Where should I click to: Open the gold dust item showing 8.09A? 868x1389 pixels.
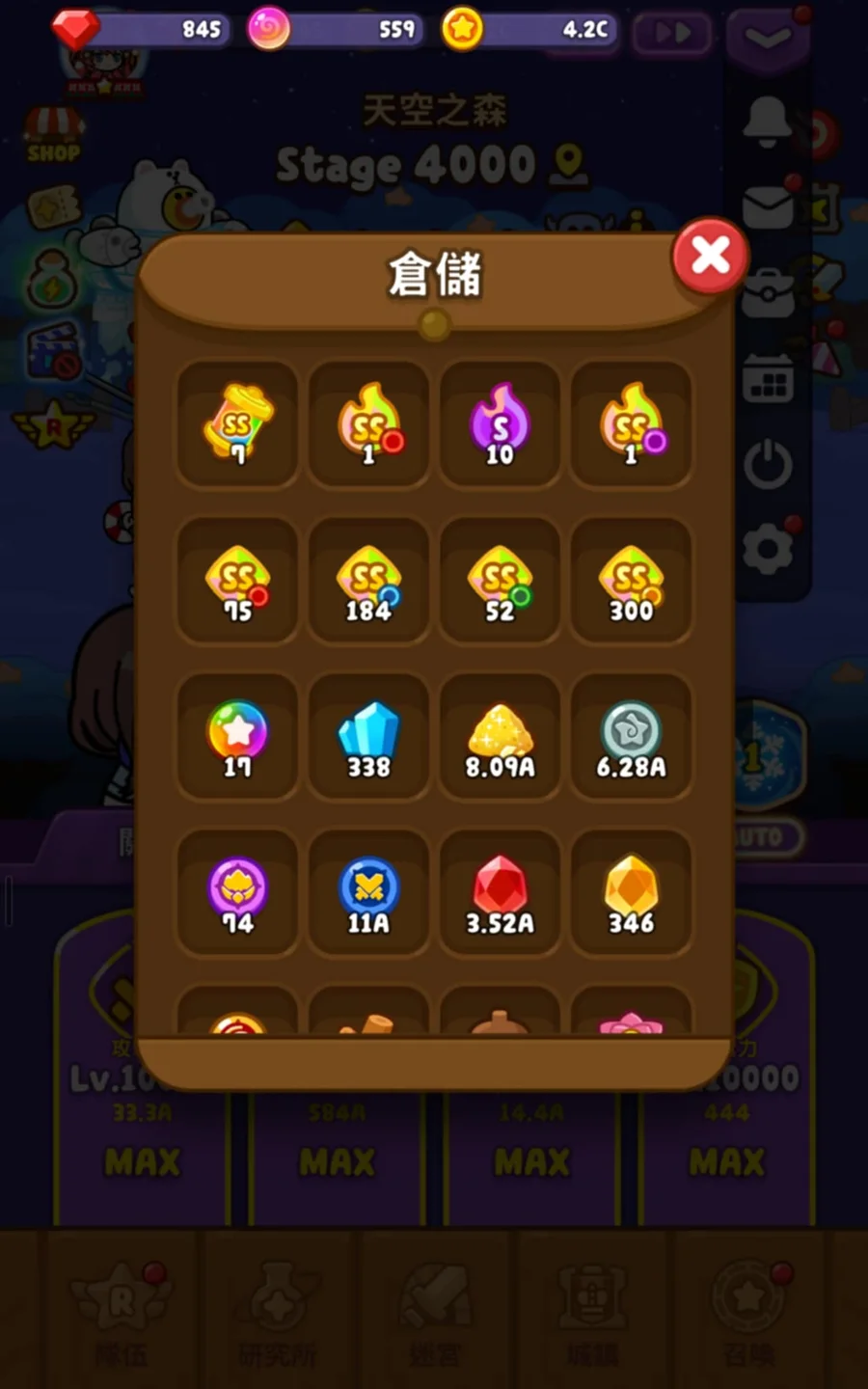click(x=500, y=738)
